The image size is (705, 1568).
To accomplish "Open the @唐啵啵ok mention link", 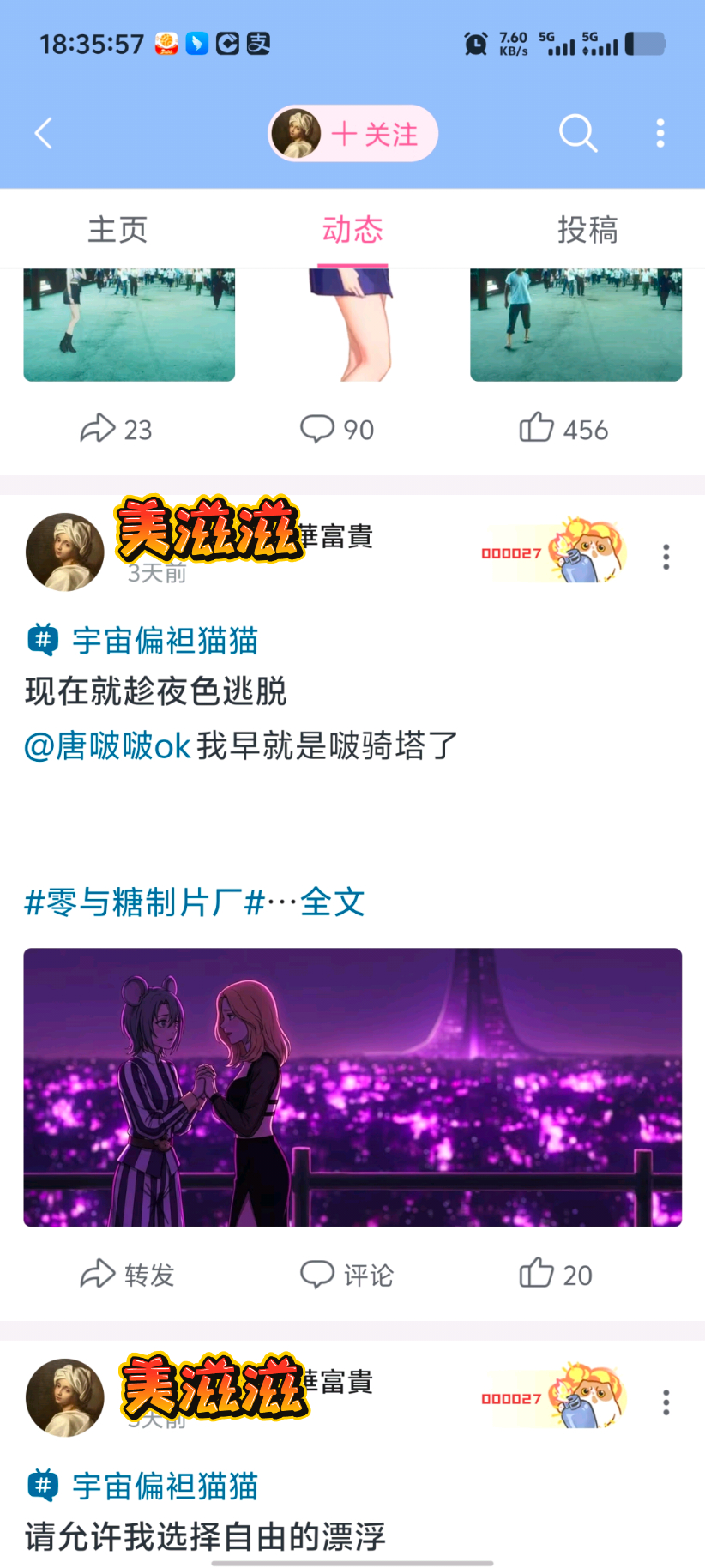I will click(x=107, y=746).
